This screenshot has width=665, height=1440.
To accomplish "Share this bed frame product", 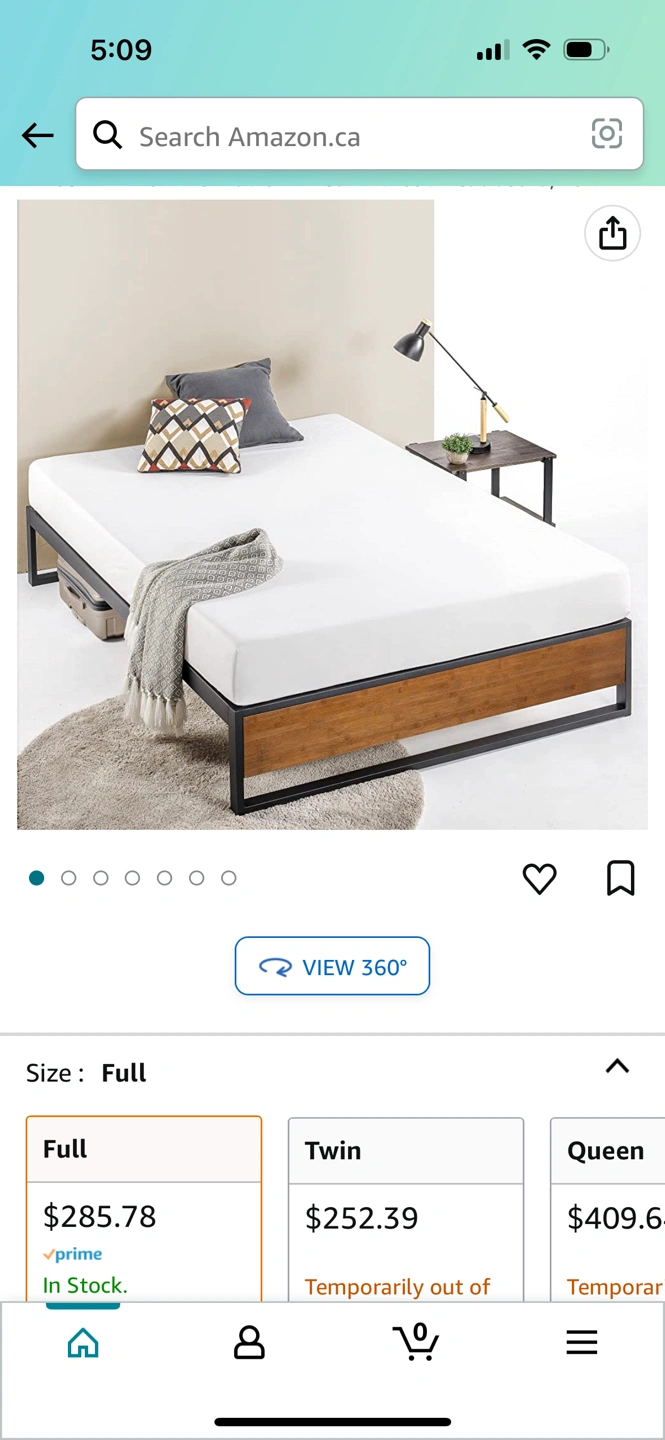I will pos(612,234).
